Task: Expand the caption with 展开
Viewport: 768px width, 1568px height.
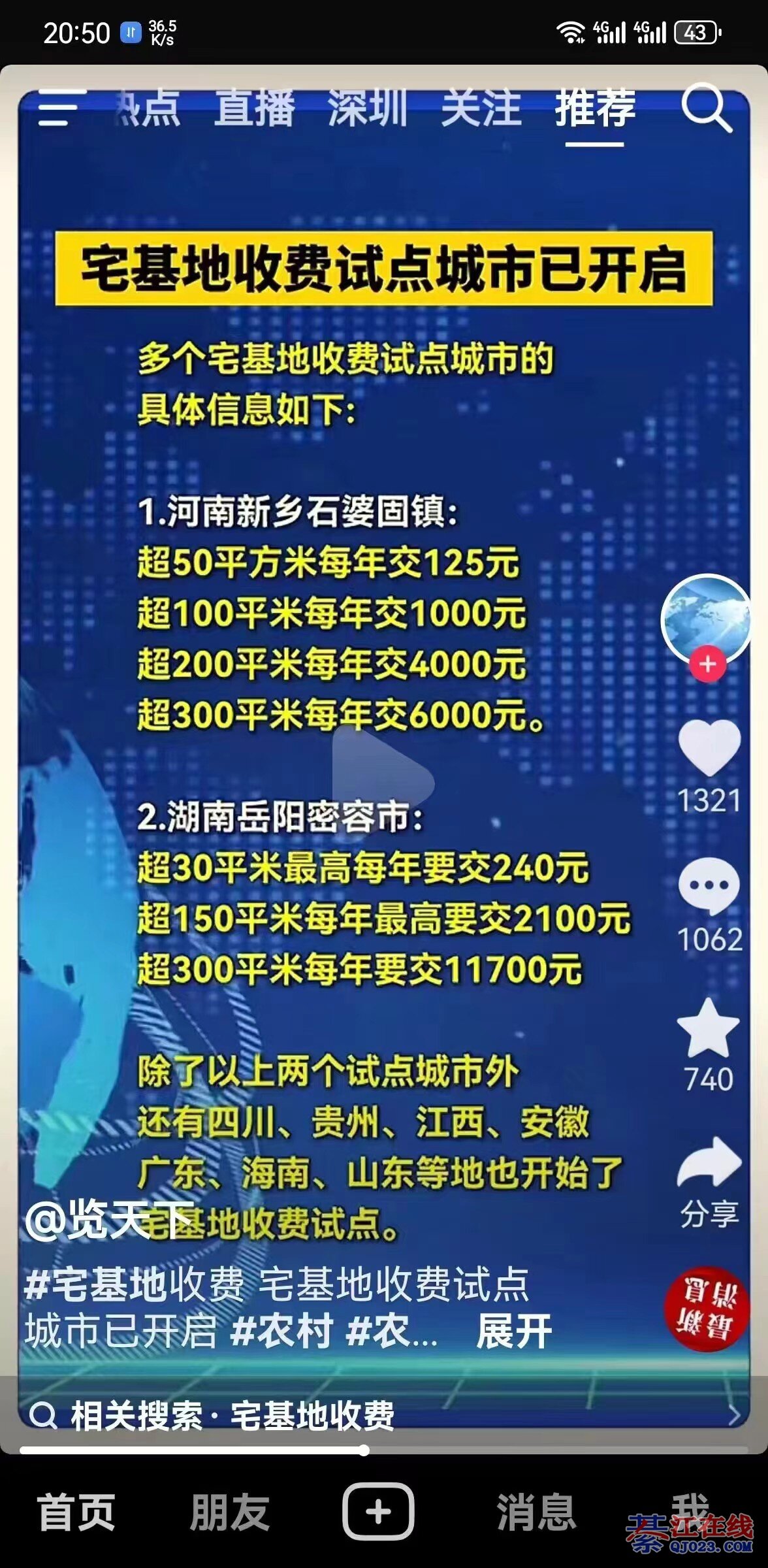Action: point(514,1331)
